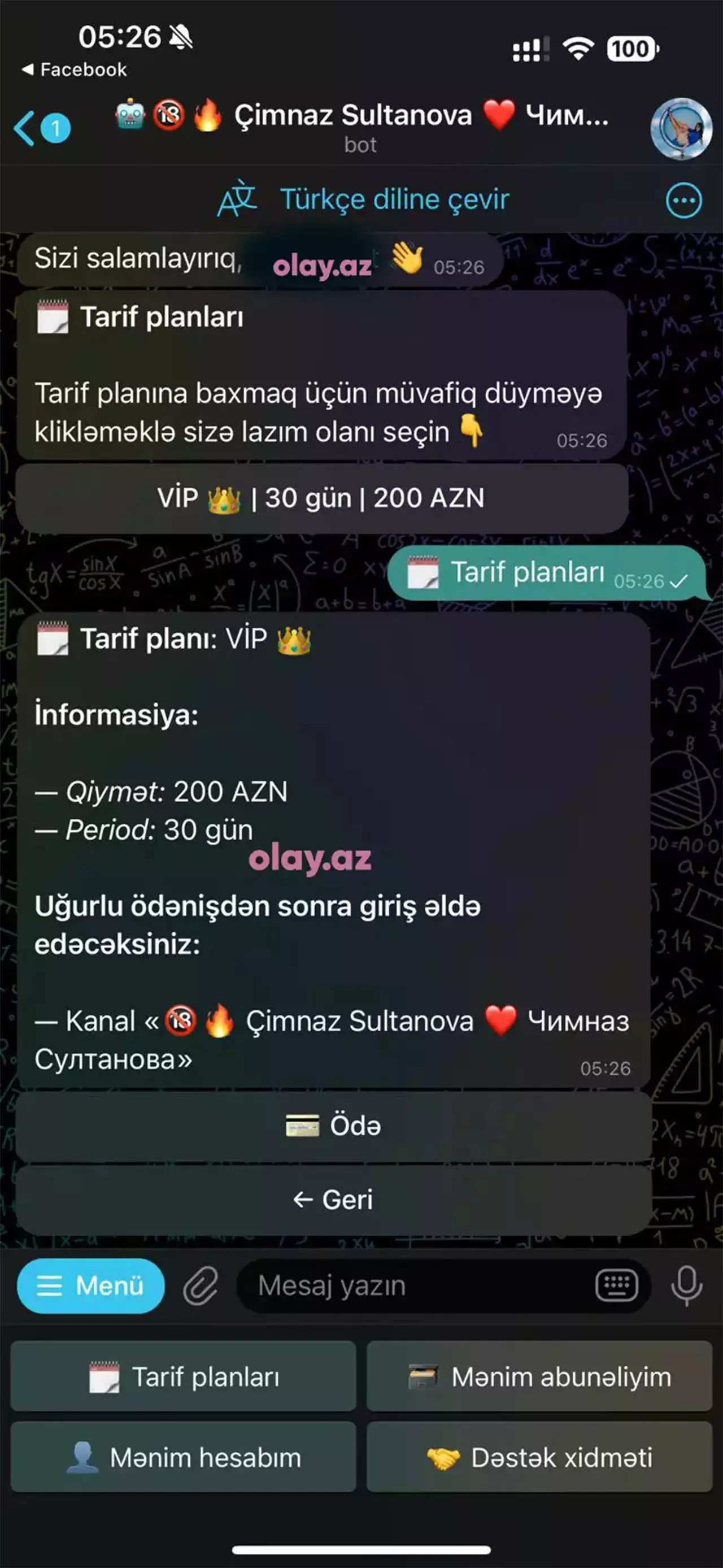Translate chat with Türkçe diline çevir
The height and width of the screenshot is (1568, 723).
(364, 199)
